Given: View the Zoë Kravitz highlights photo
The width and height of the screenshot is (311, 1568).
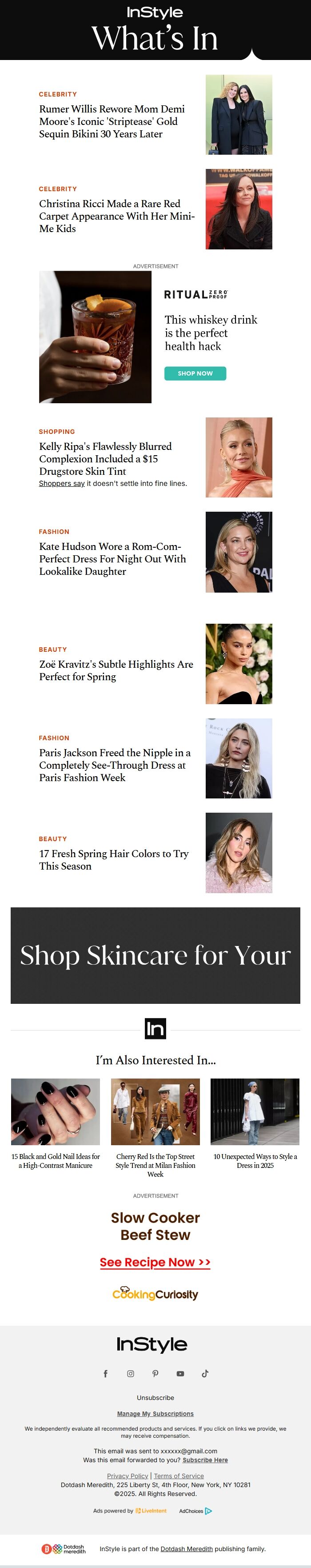Looking at the screenshot, I should (239, 663).
